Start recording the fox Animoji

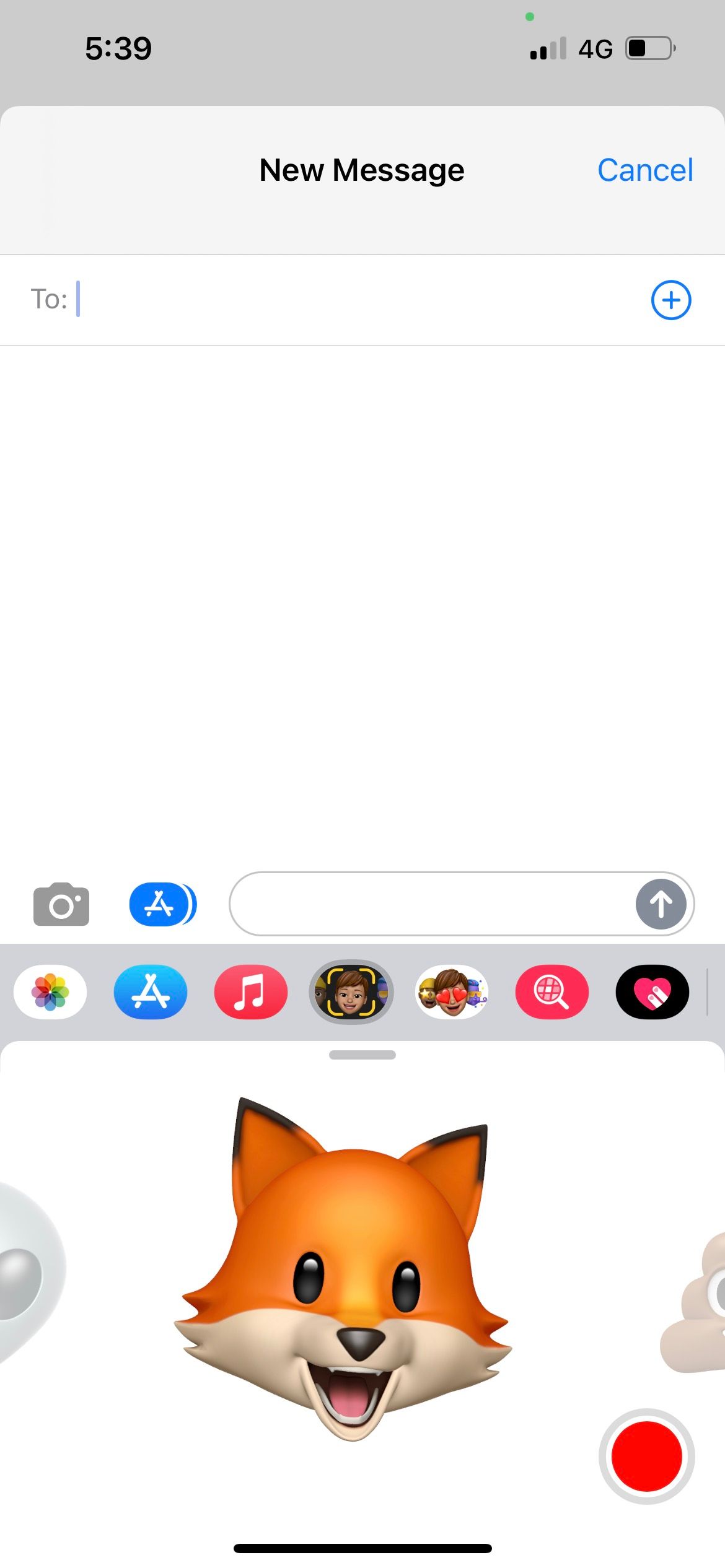pos(646,1457)
